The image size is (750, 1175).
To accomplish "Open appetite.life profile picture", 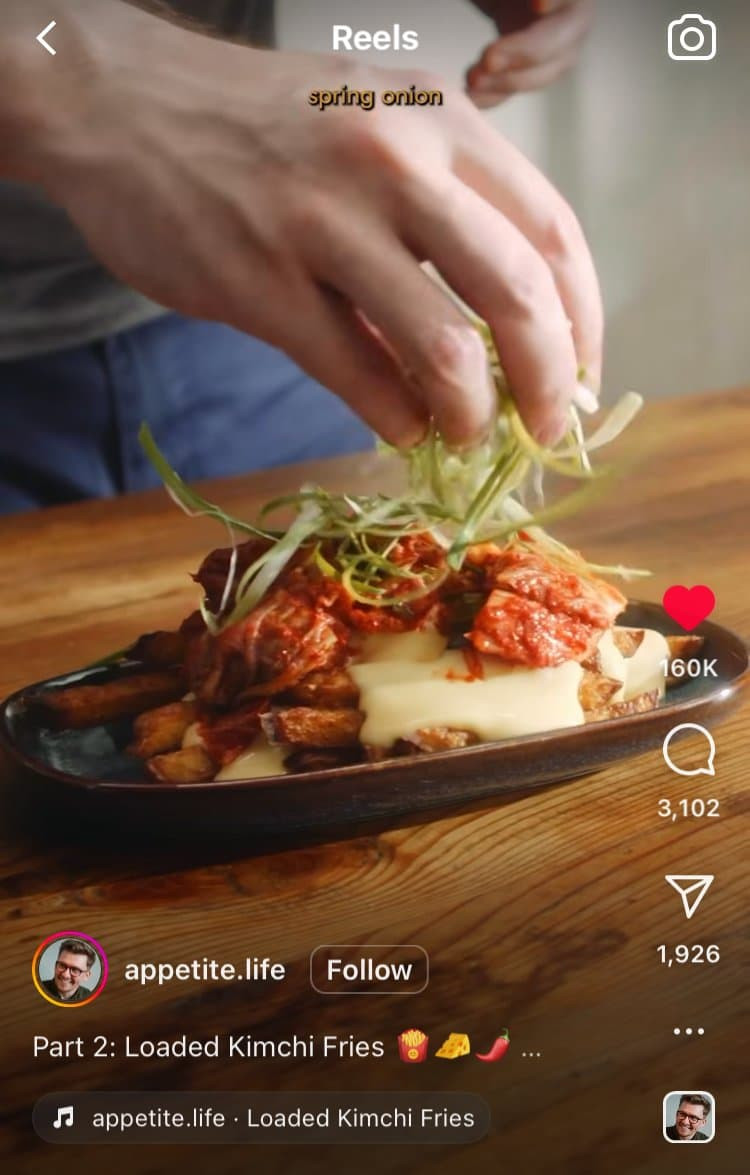I will (70, 969).
